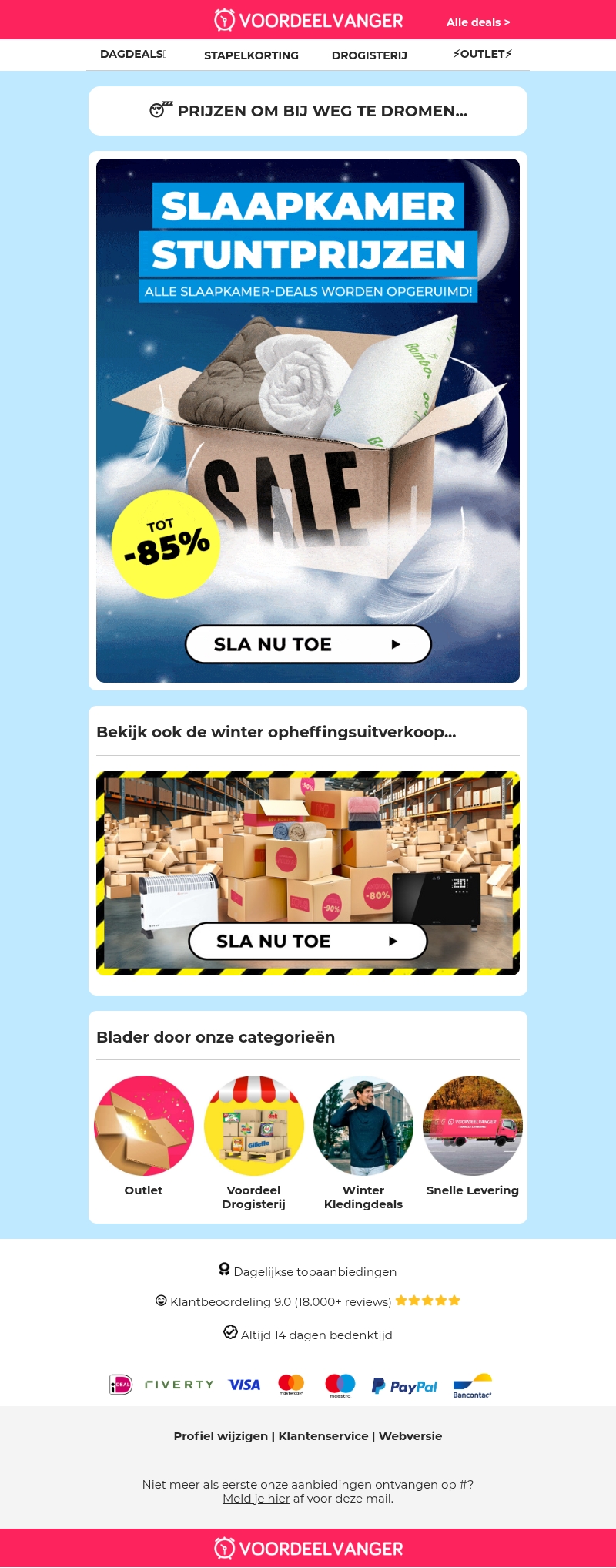The width and height of the screenshot is (616, 1568).
Task: Open the Webversie of this mail
Action: pyautogui.click(x=410, y=1435)
